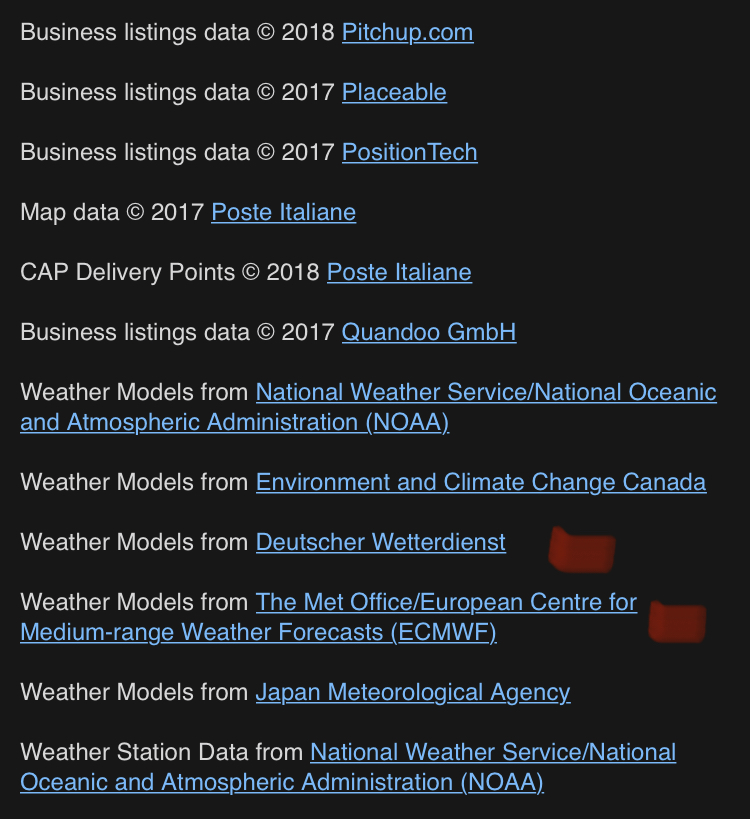Open Poste Italiane link for Map data

click(283, 212)
